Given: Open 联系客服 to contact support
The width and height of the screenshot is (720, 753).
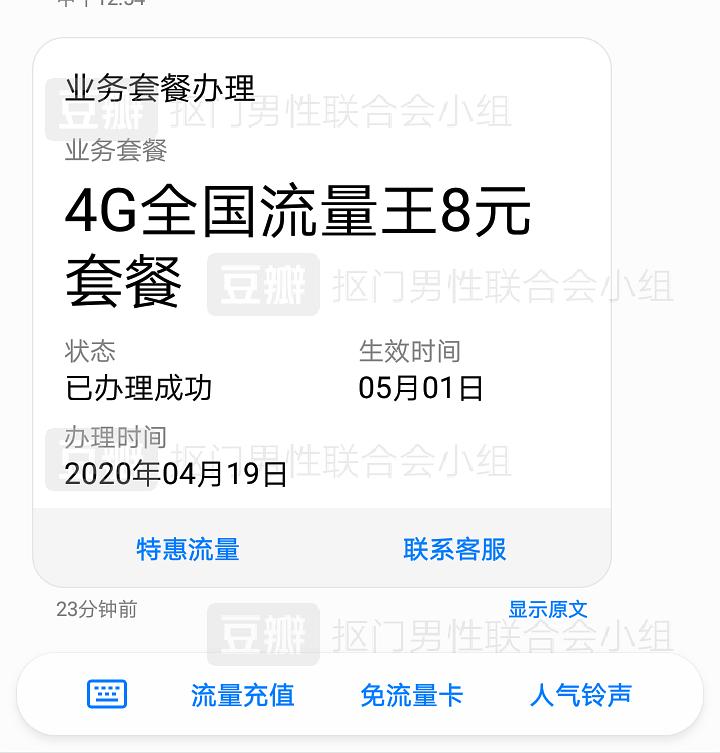Looking at the screenshot, I should 455,549.
